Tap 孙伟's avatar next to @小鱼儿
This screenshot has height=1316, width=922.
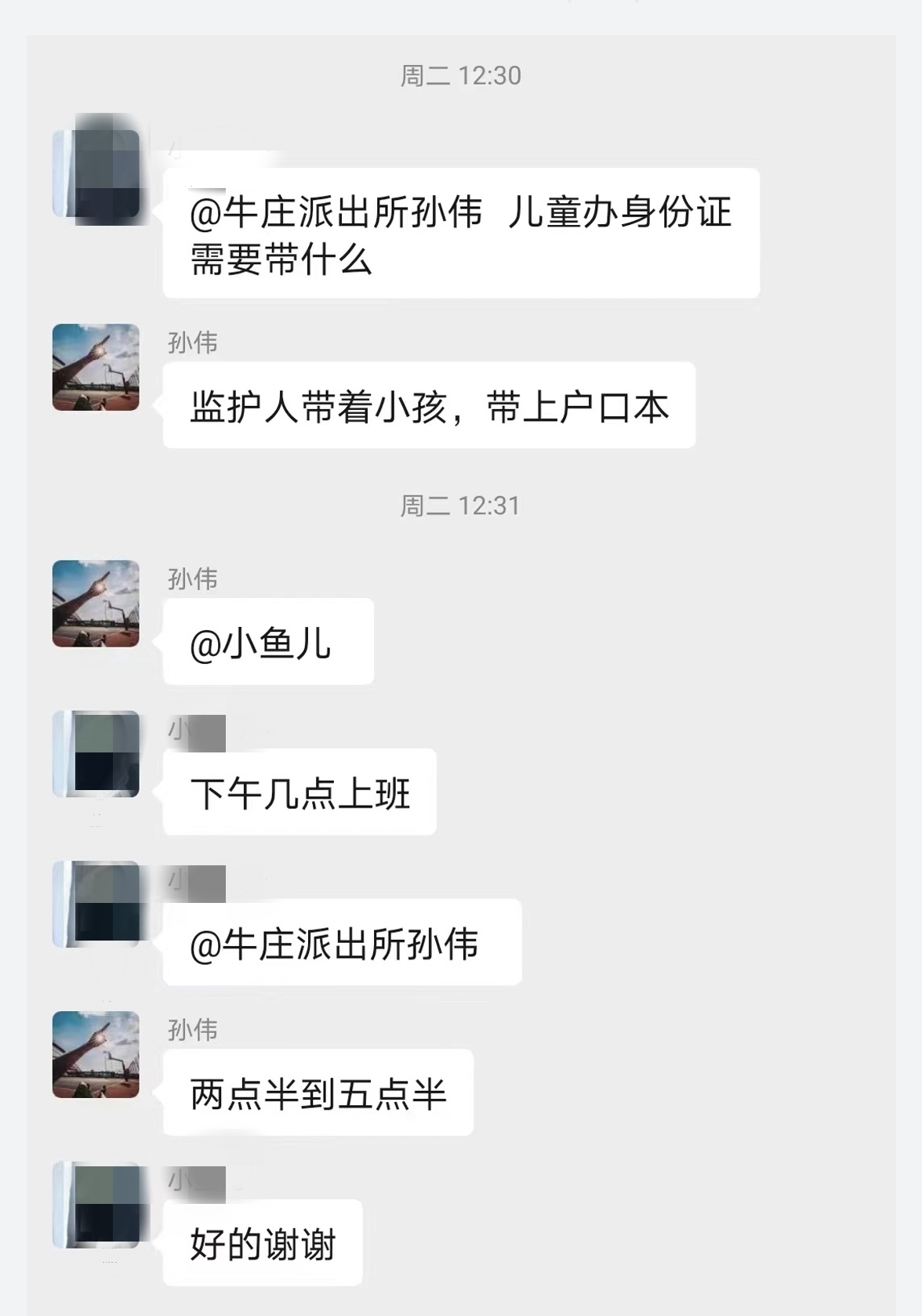96,603
